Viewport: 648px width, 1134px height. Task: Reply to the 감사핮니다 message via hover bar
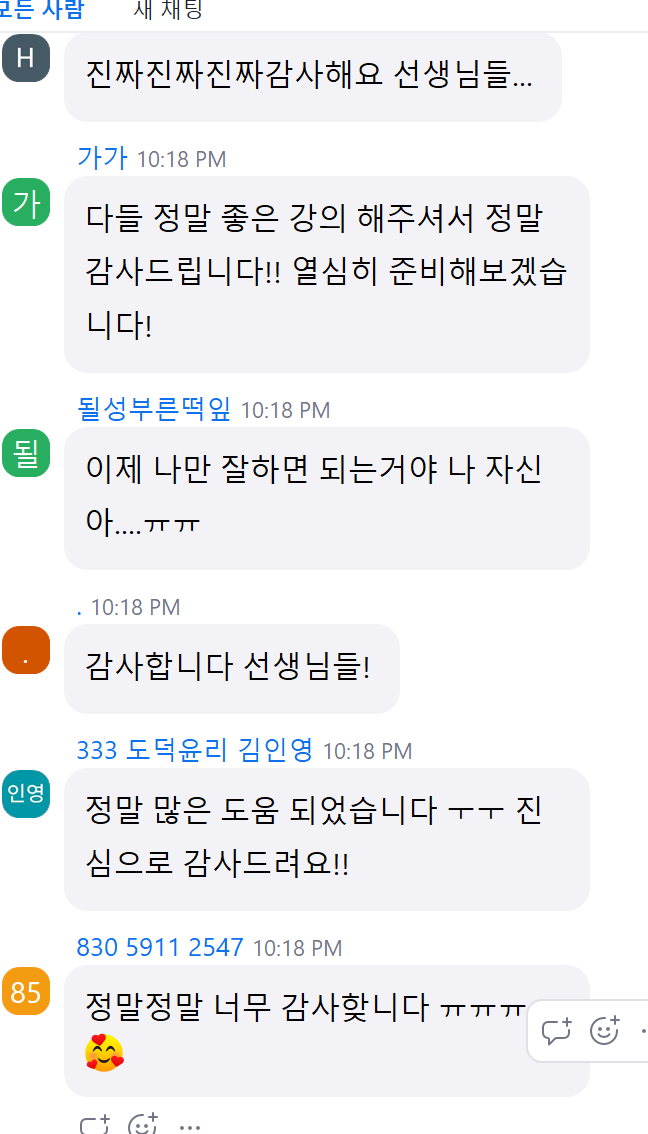pyautogui.click(x=556, y=1031)
